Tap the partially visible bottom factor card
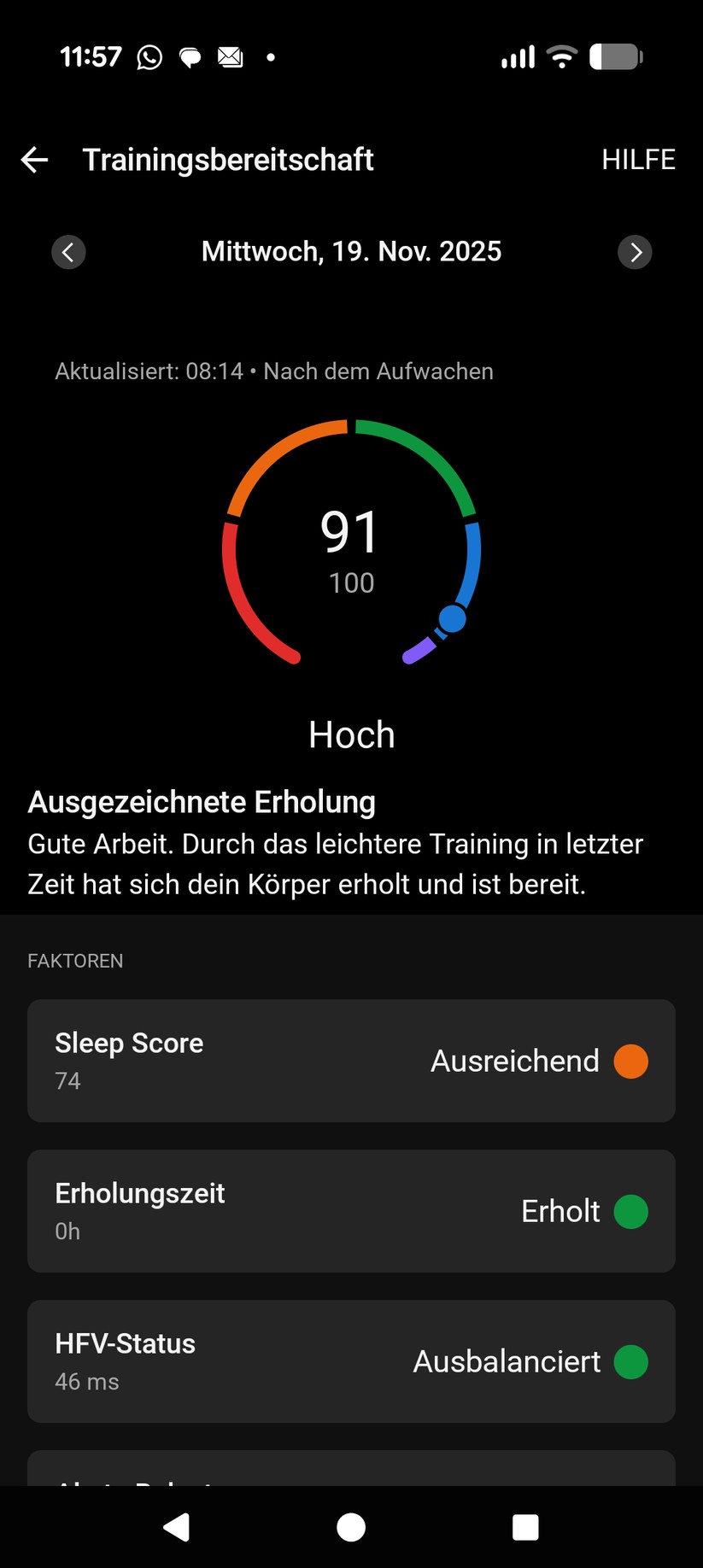This screenshot has height=1568, width=703. tap(351, 1473)
